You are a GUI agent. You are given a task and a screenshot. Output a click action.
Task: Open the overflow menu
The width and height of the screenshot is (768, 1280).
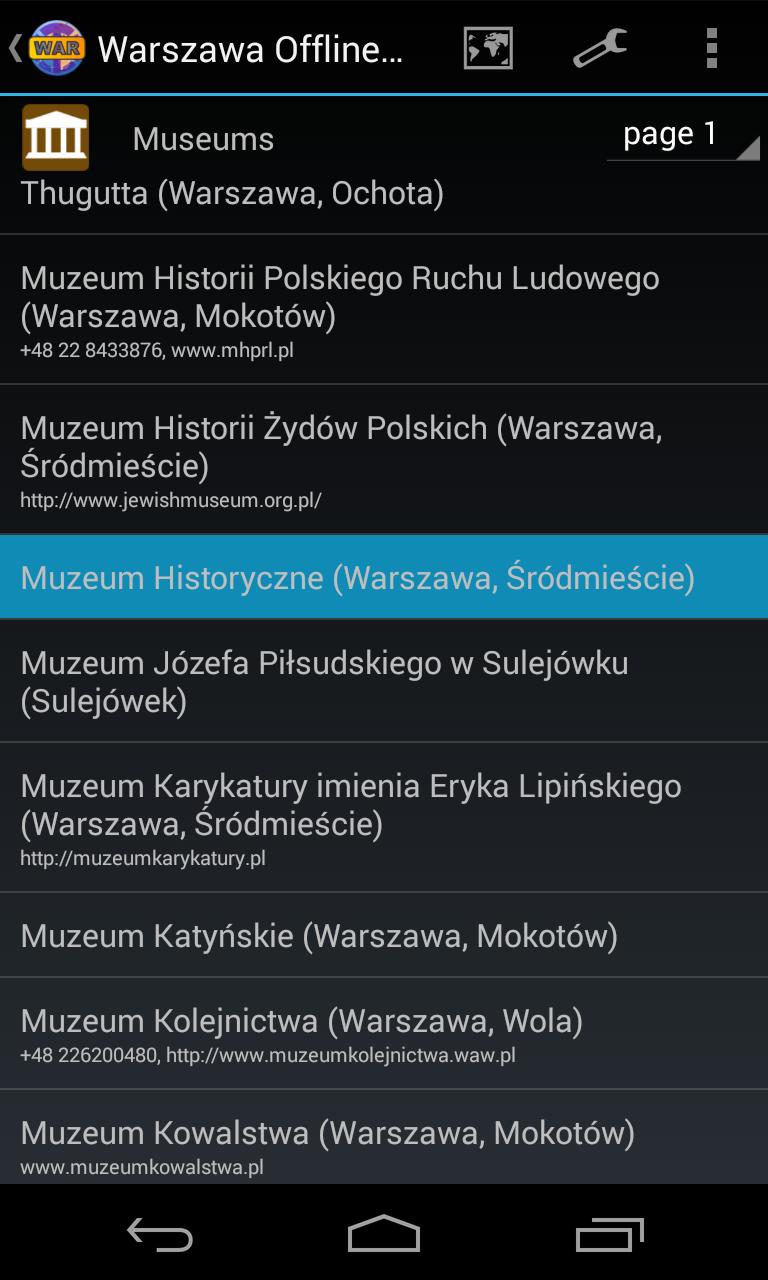[x=711, y=48]
